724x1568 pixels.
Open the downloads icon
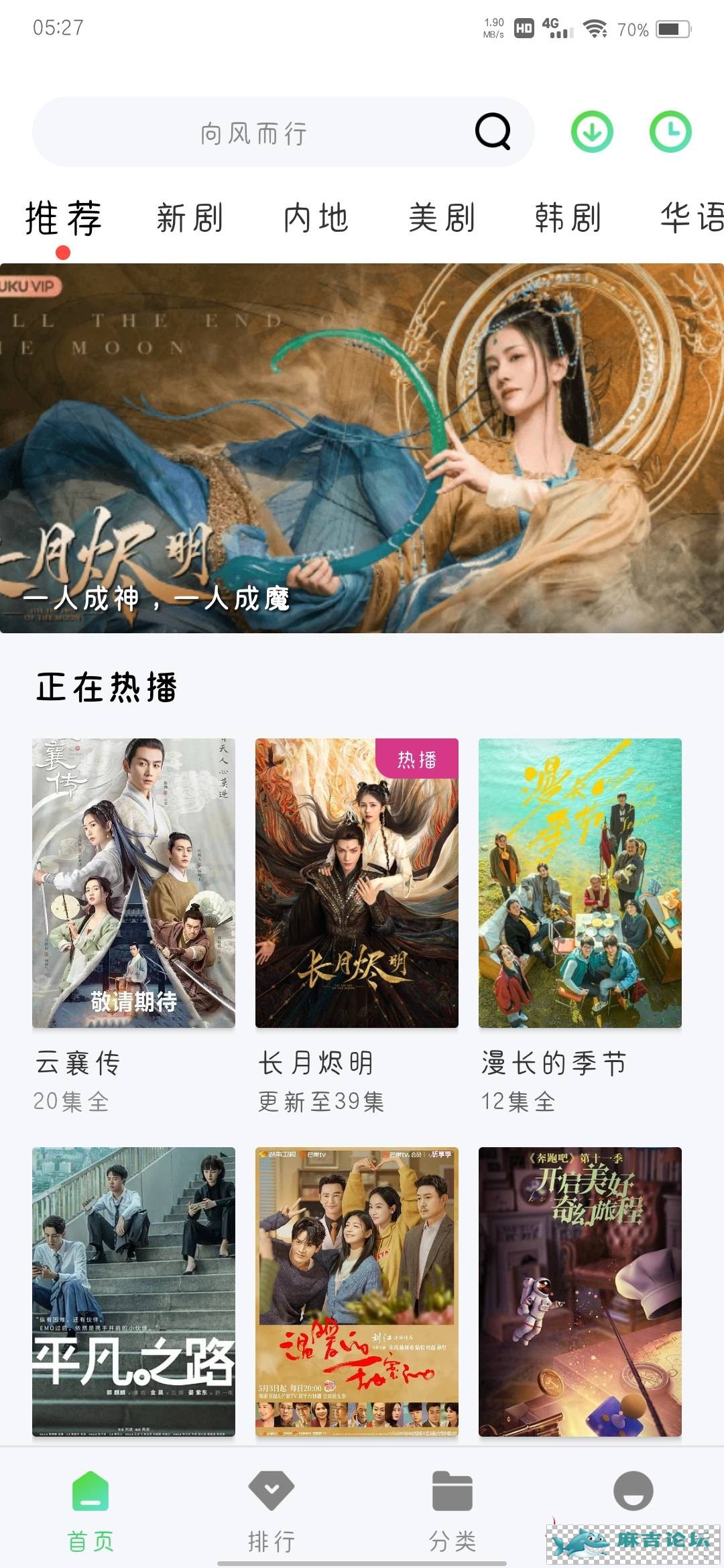[592, 131]
